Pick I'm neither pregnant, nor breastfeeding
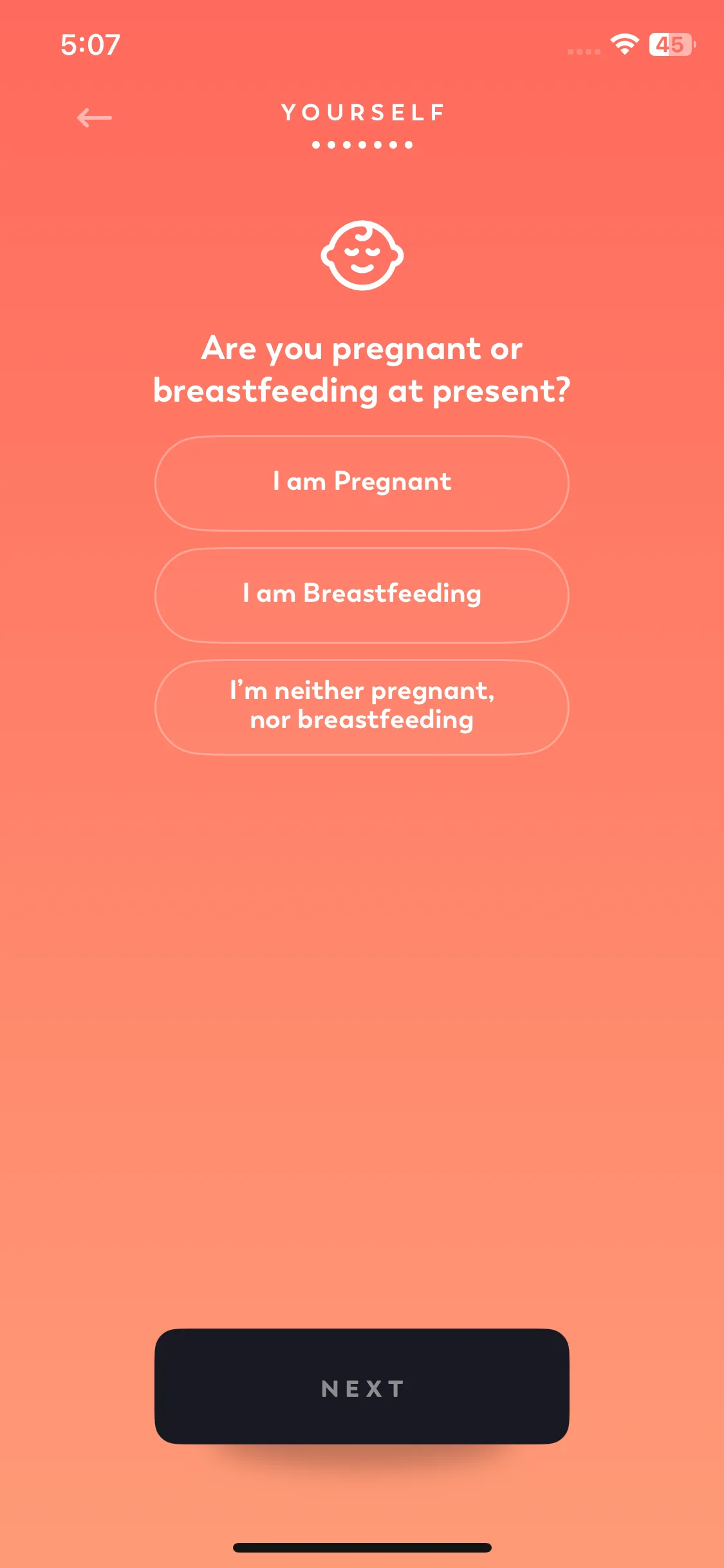 (362, 707)
